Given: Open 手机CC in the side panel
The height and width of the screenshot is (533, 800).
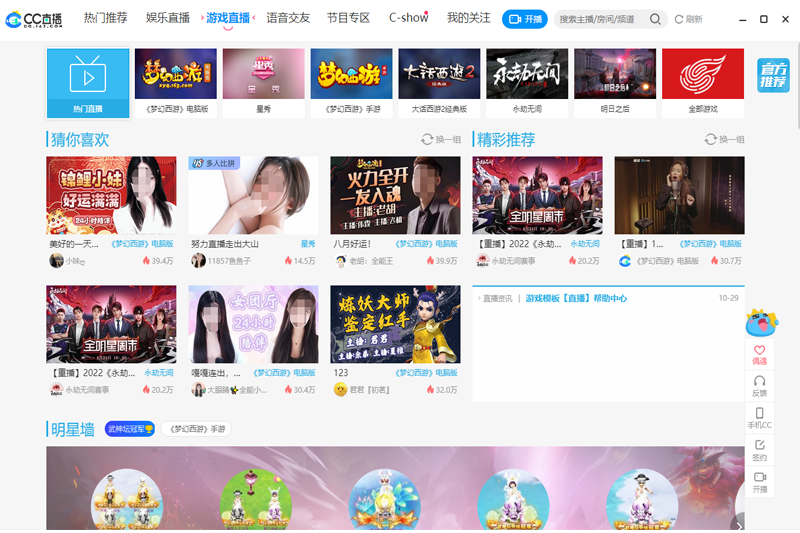Looking at the screenshot, I should tap(760, 418).
